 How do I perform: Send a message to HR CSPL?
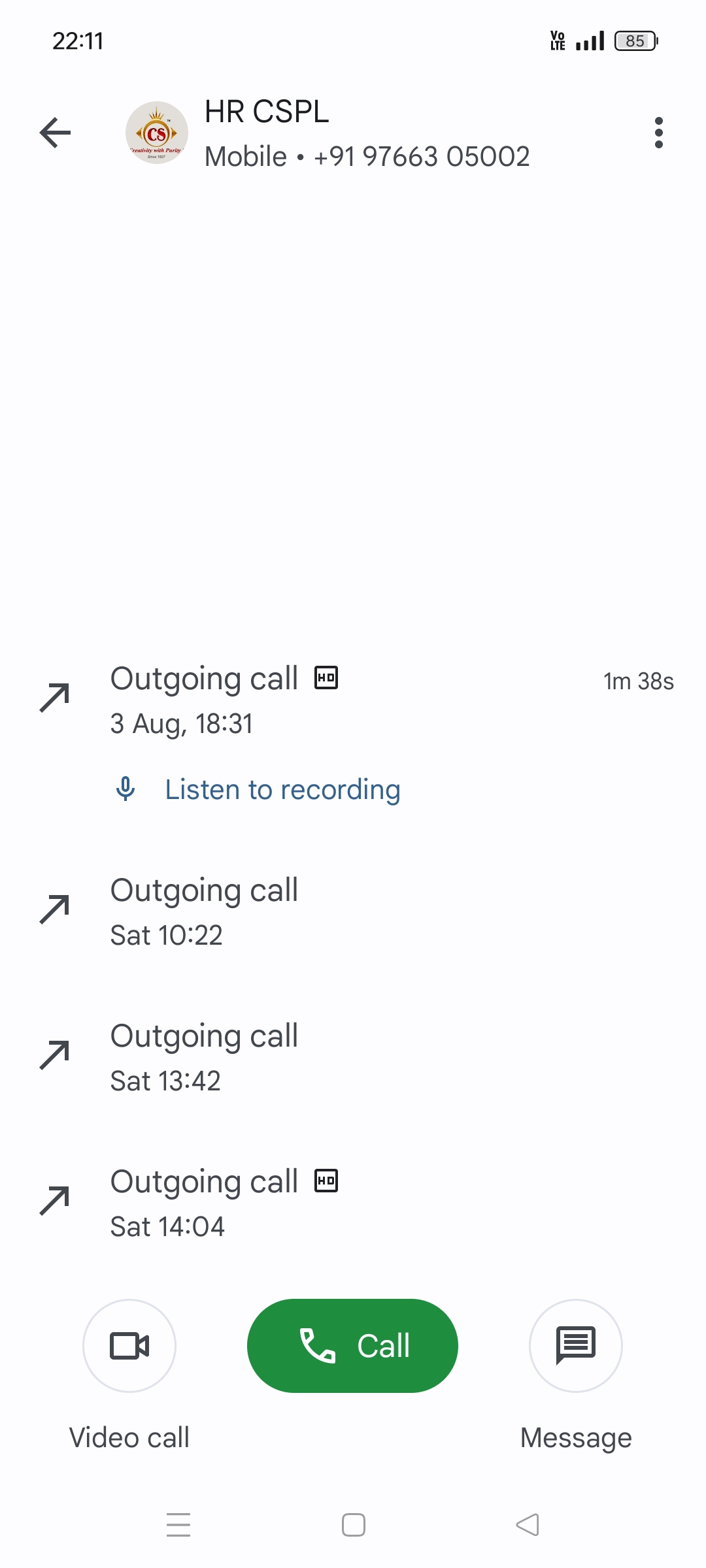coord(576,1346)
